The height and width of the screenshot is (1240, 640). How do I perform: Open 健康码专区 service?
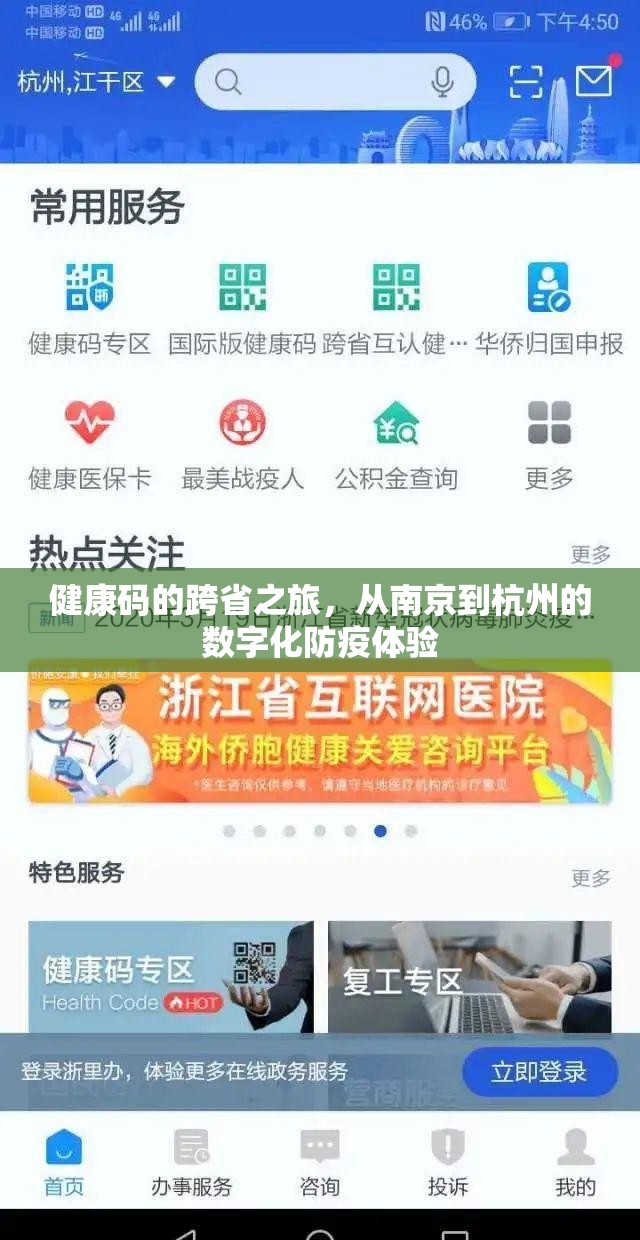(89, 308)
